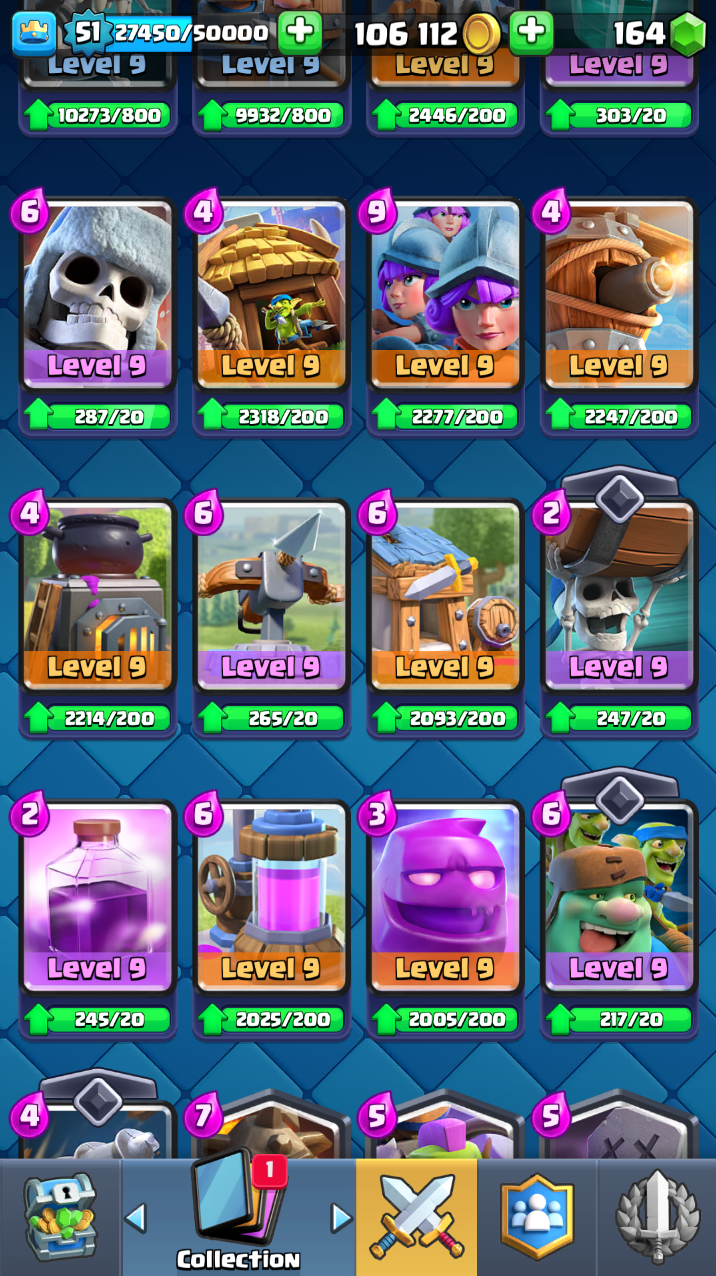
Task: Open the Clan social tab
Action: (x=537, y=1217)
